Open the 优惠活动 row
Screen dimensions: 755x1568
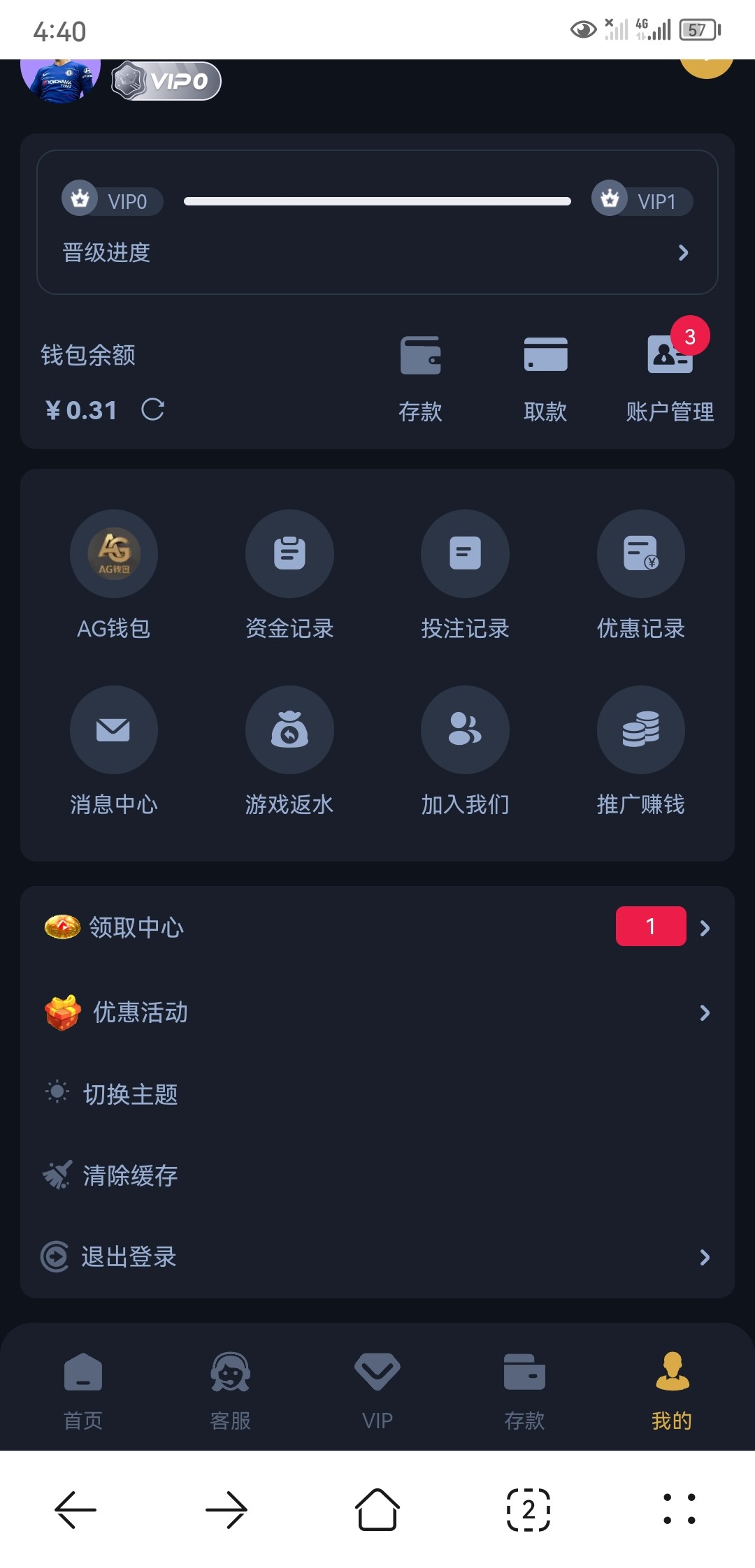[x=377, y=1012]
